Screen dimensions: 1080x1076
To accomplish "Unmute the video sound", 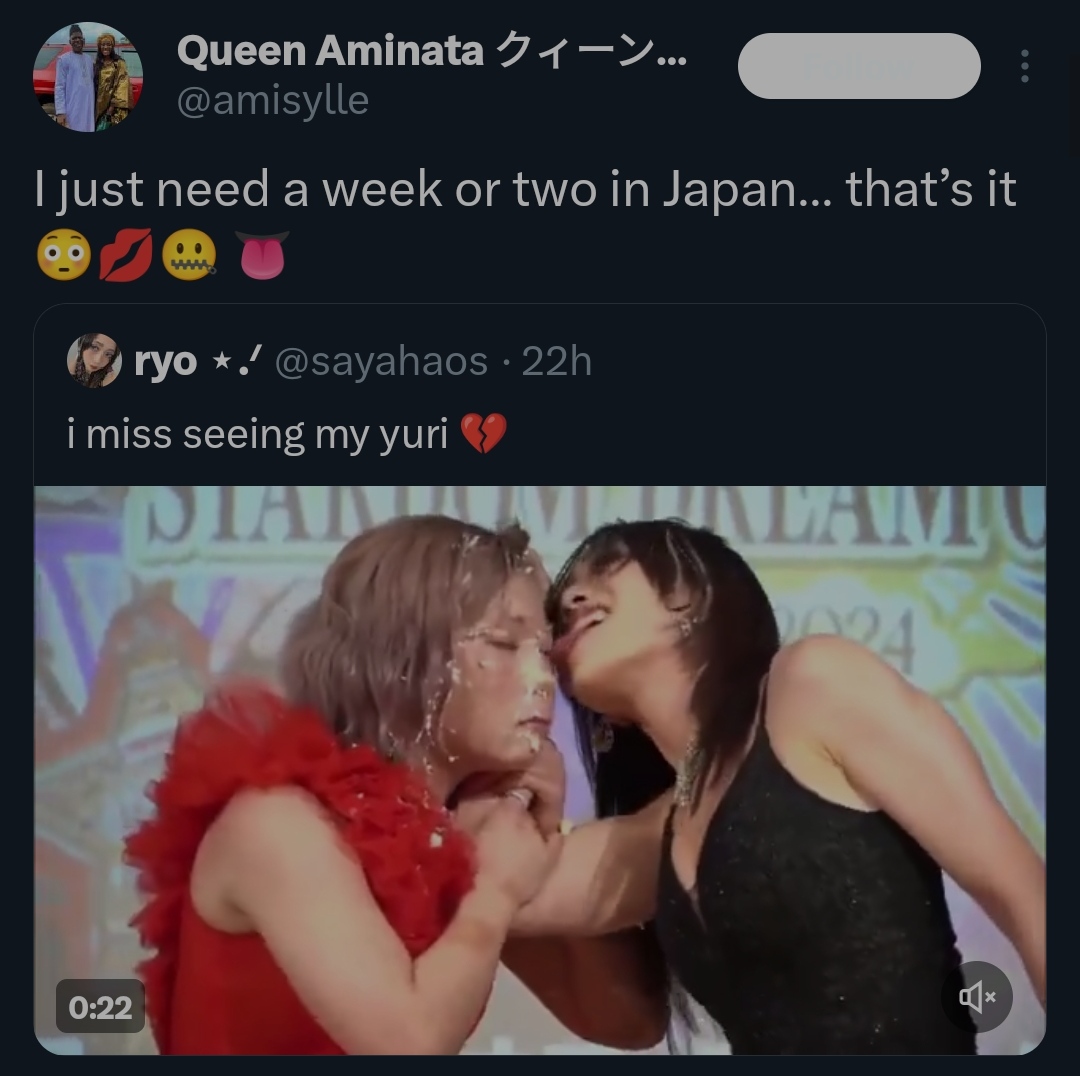I will click(x=977, y=996).
